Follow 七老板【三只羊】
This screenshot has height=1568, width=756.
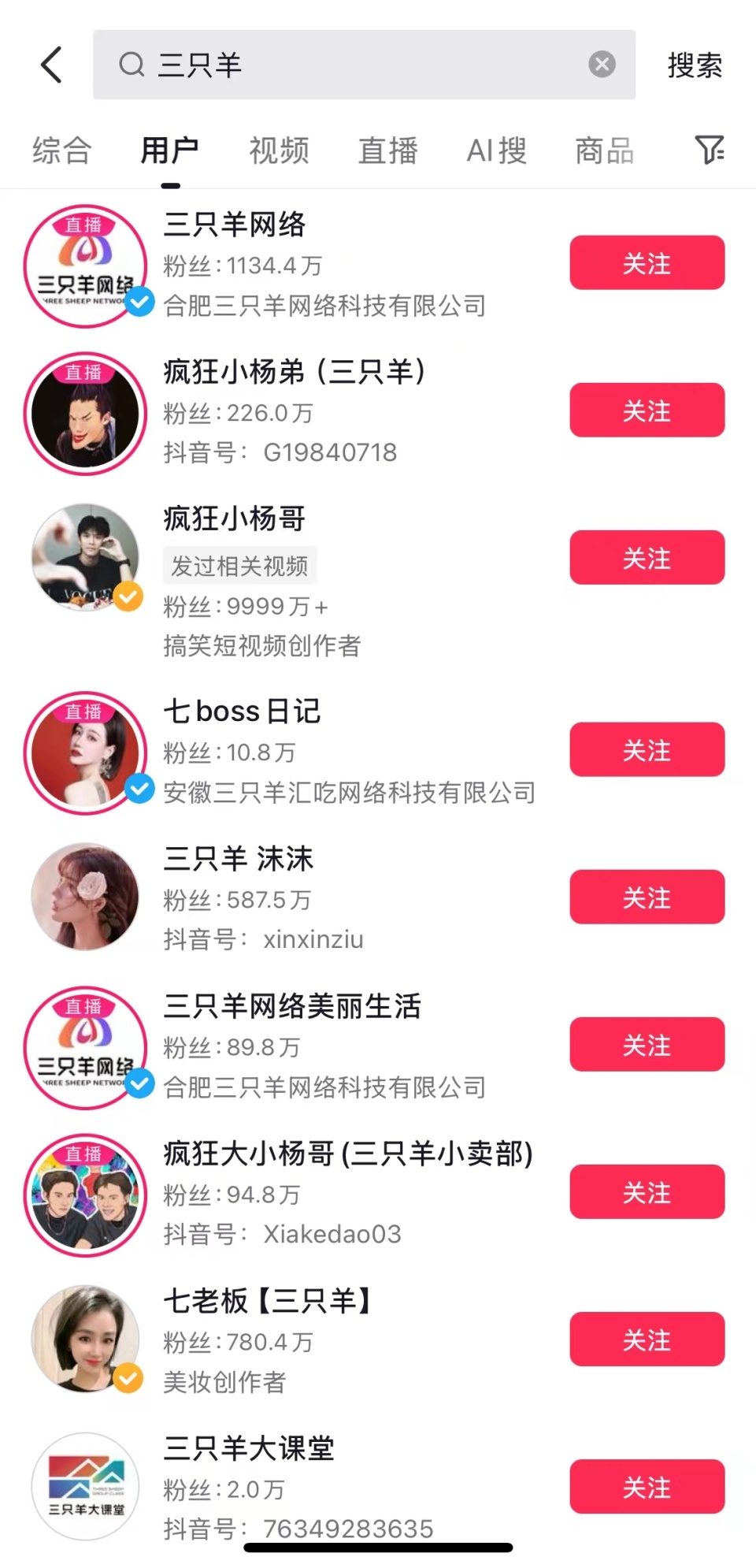click(647, 1339)
